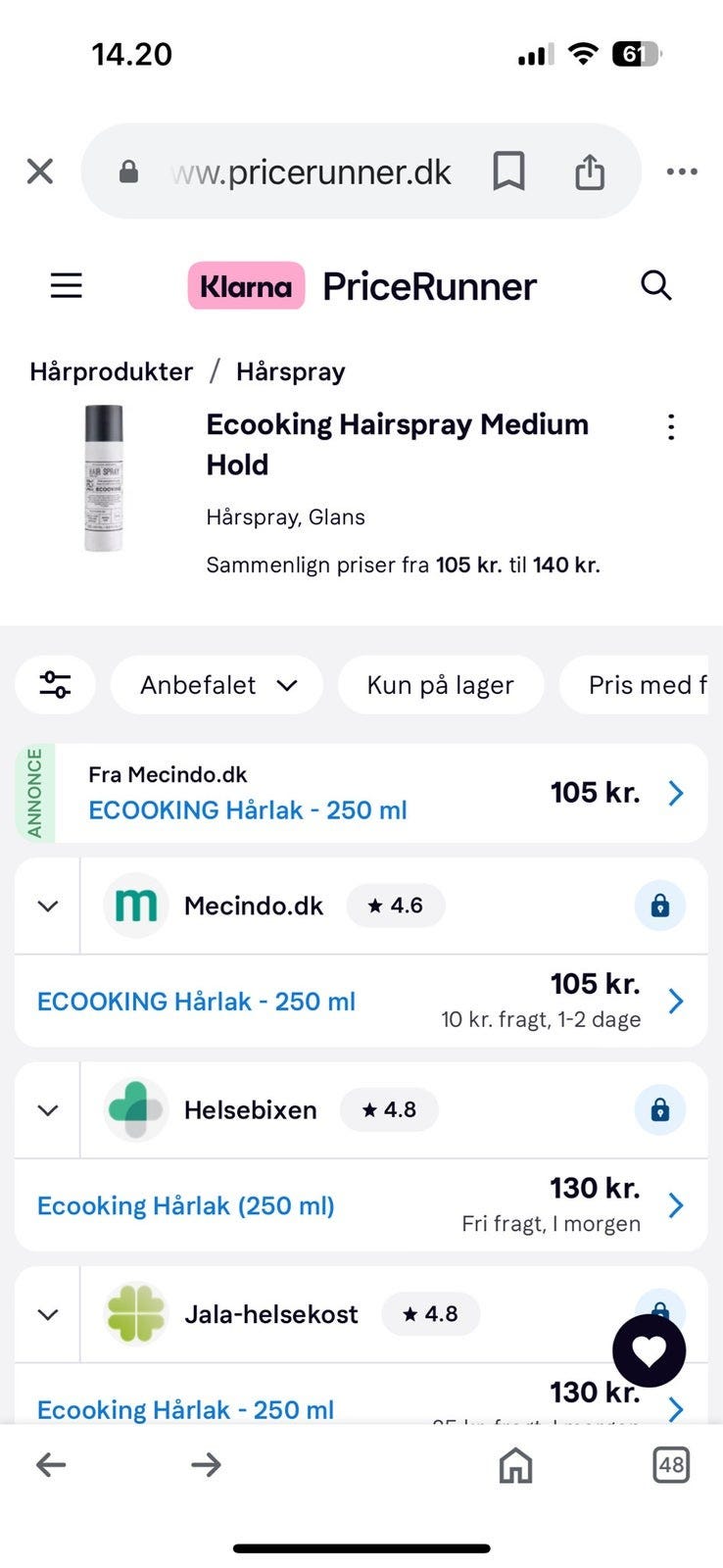
Task: Open Mecindo.dk's ECOOKING Hårlak 105 kr. offer
Action: [361, 1001]
